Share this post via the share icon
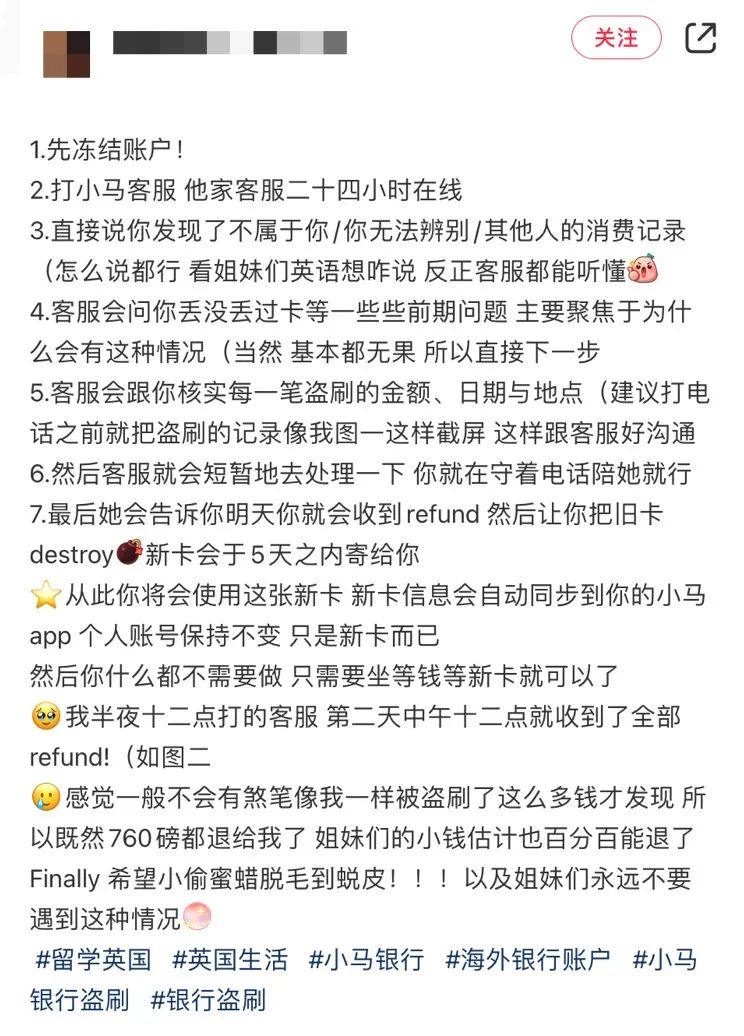 pyautogui.click(x=701, y=38)
